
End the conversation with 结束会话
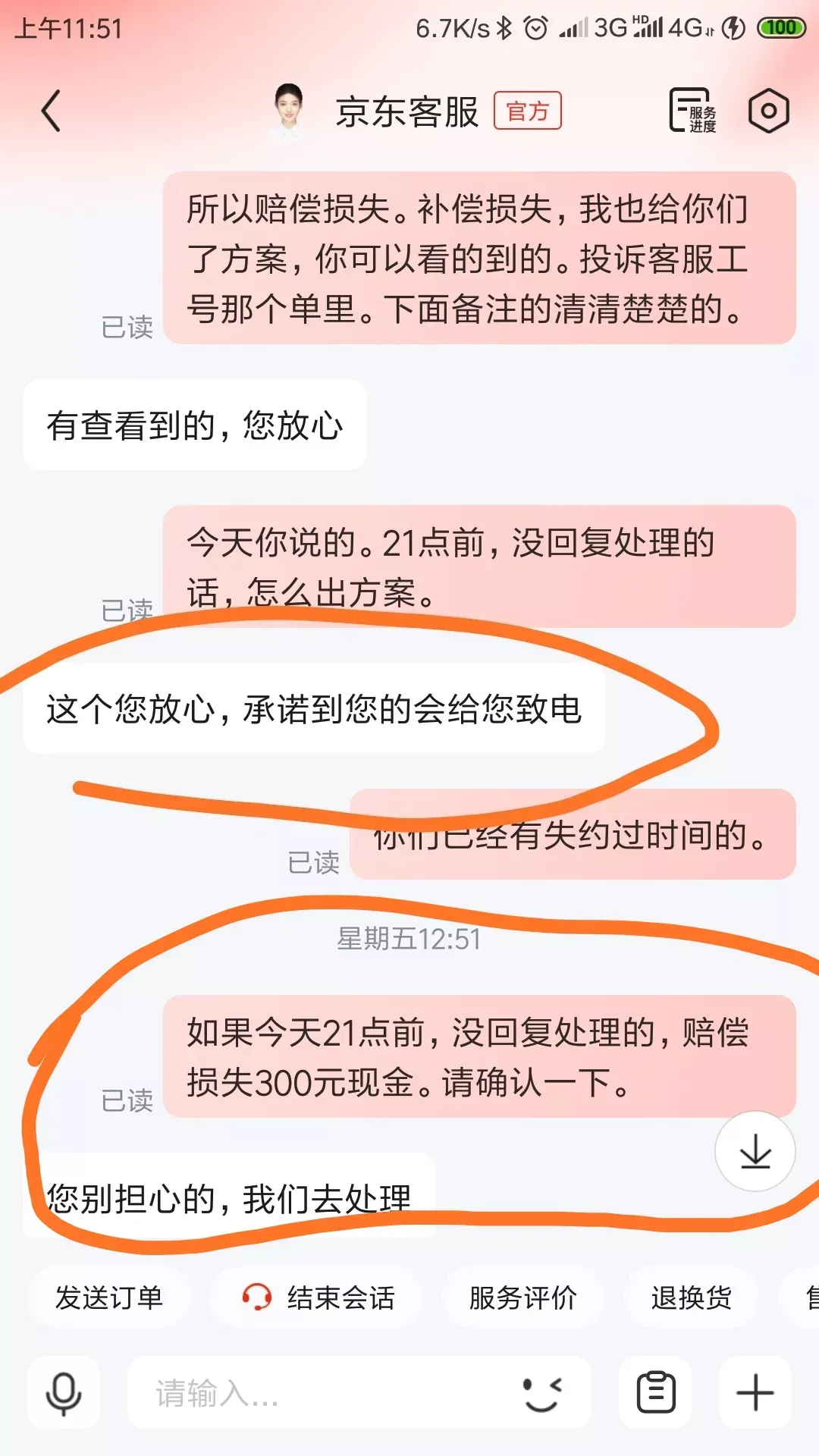(x=318, y=1298)
